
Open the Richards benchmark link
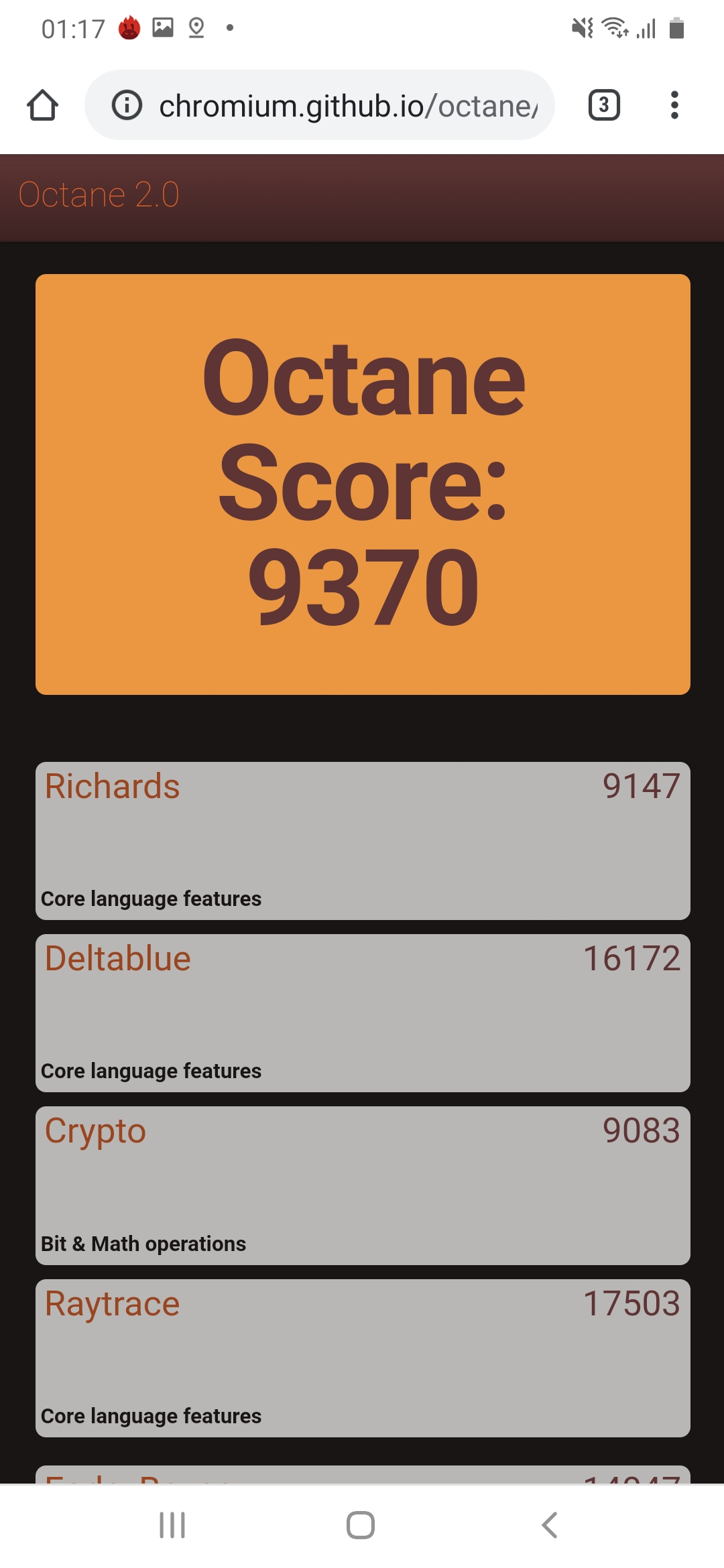tap(113, 787)
